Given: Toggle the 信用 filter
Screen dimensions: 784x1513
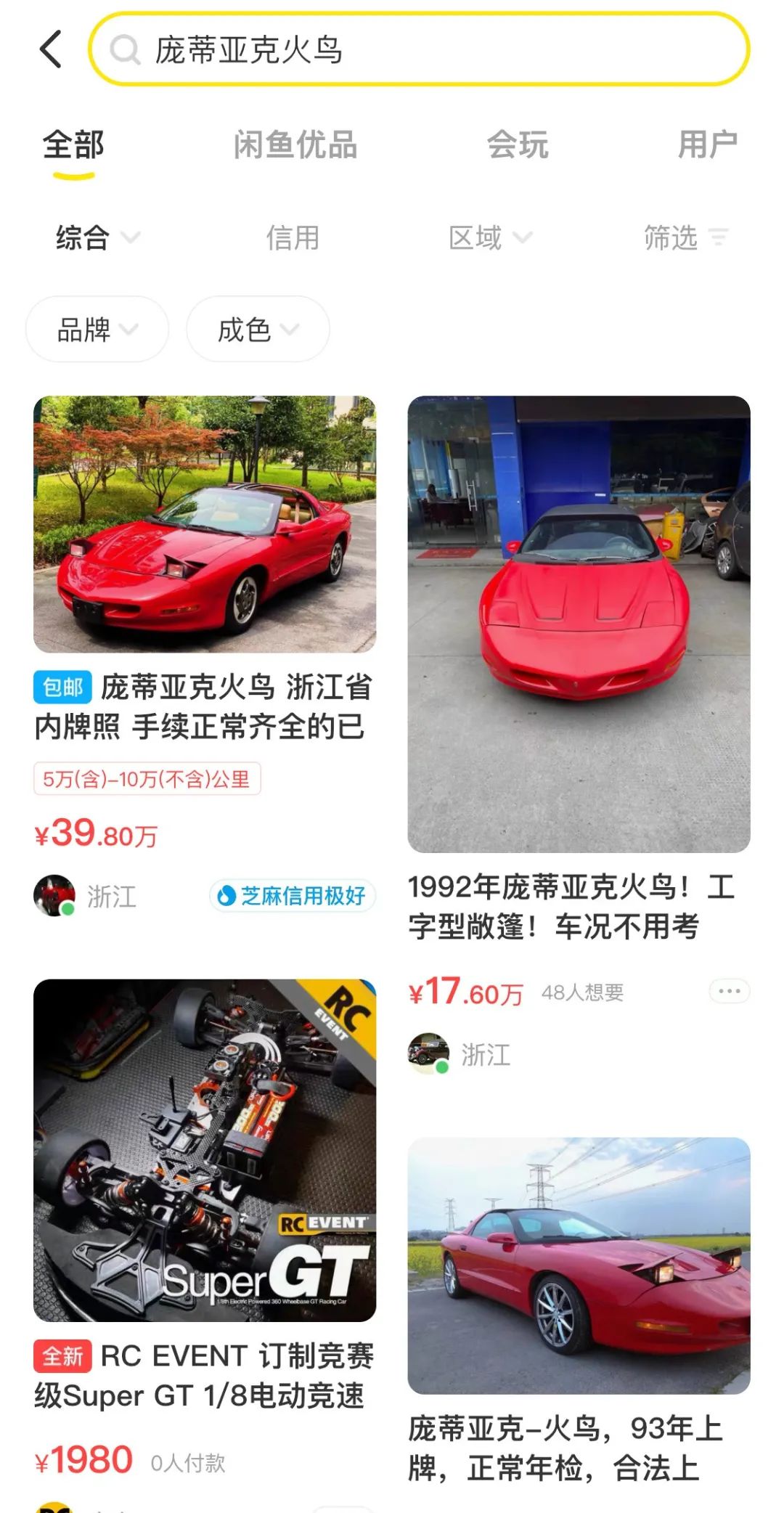Looking at the screenshot, I should pos(293,238).
